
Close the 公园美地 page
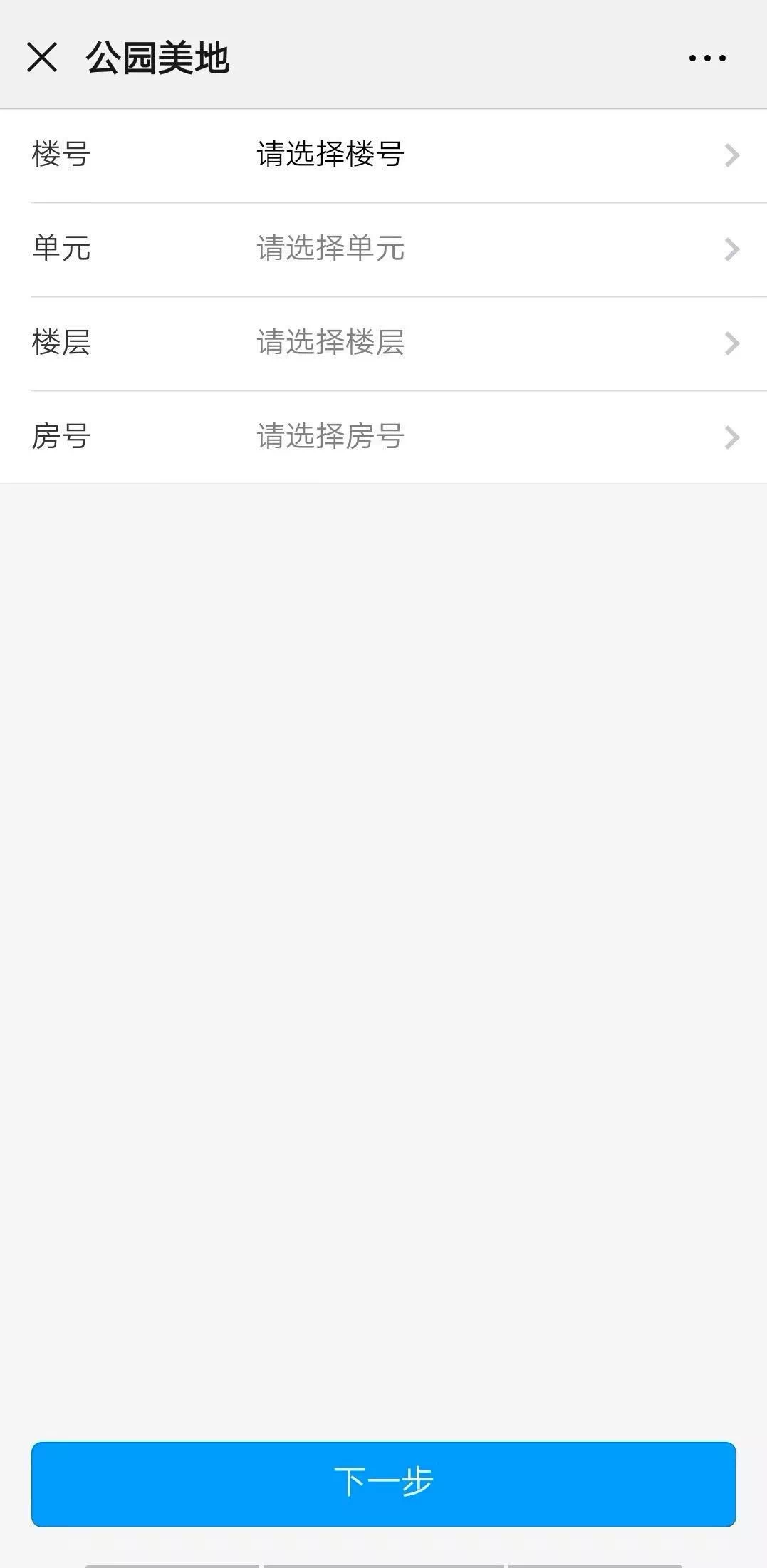pyautogui.click(x=42, y=58)
